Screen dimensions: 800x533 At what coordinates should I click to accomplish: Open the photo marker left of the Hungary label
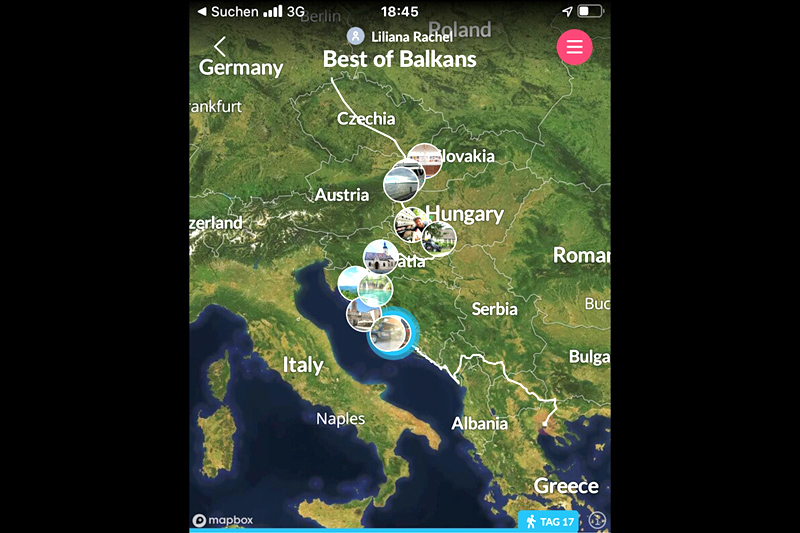[409, 224]
